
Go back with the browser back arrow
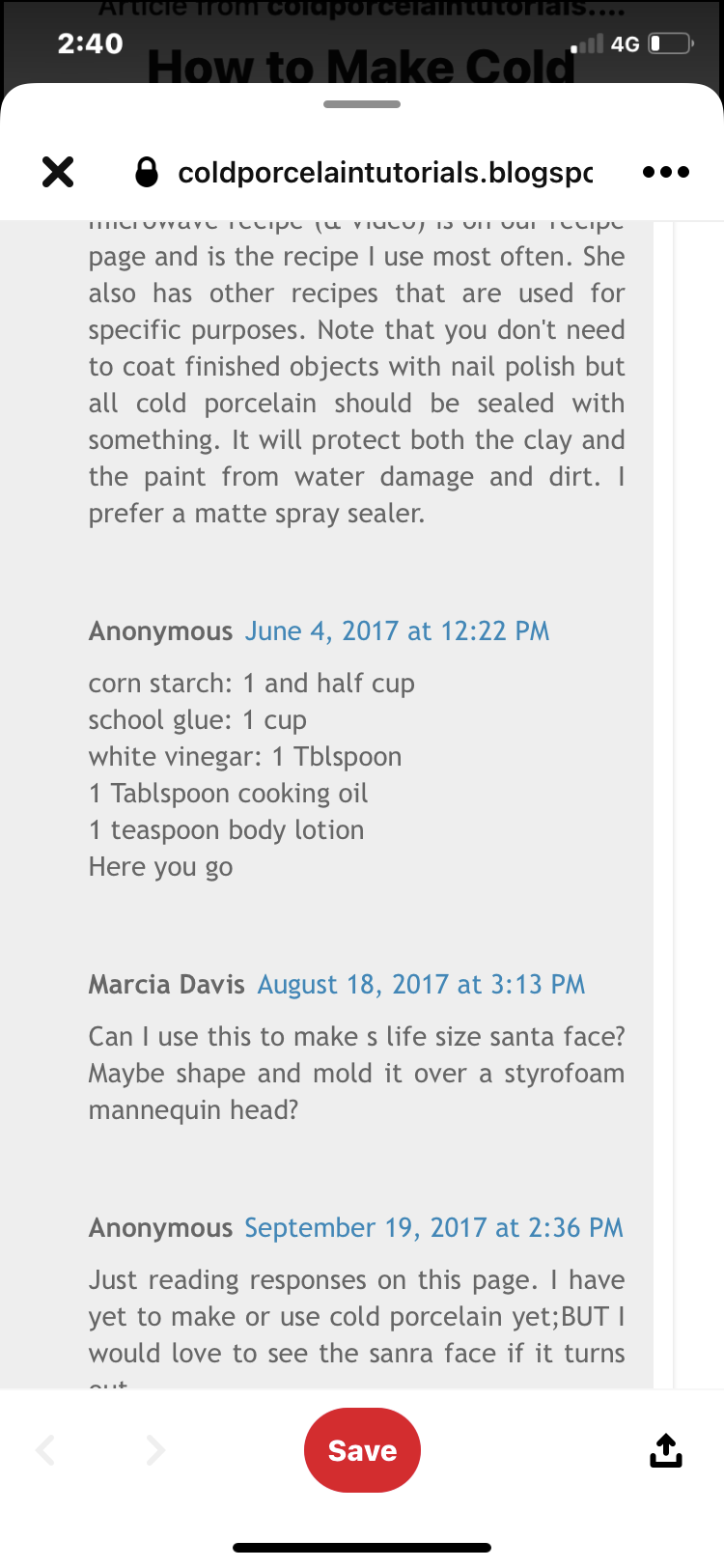coord(45,1450)
